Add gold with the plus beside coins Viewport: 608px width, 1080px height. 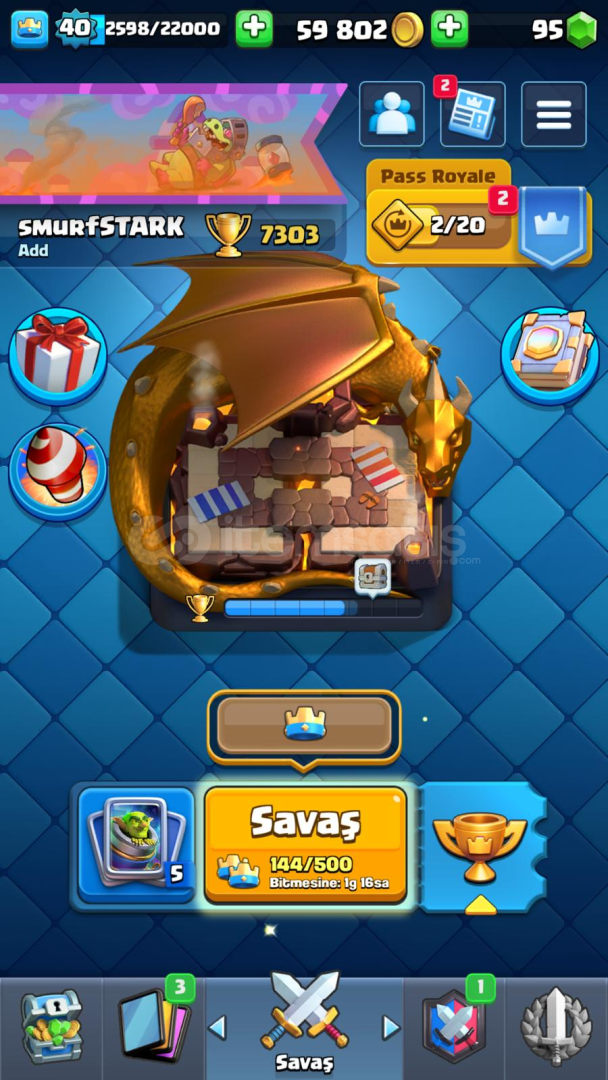(x=450, y=29)
